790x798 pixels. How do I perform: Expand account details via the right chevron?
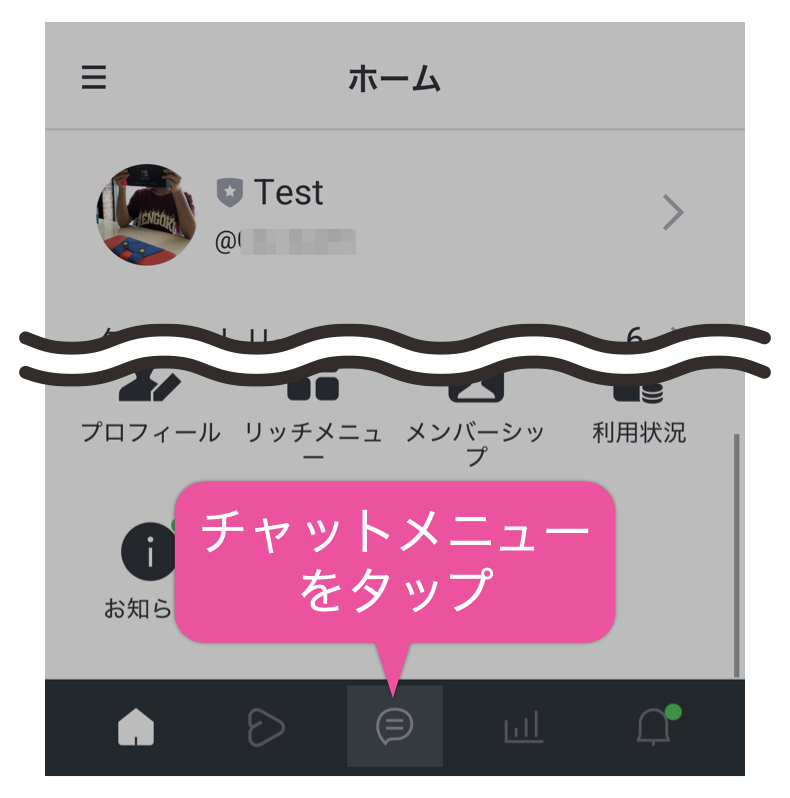pyautogui.click(x=671, y=213)
